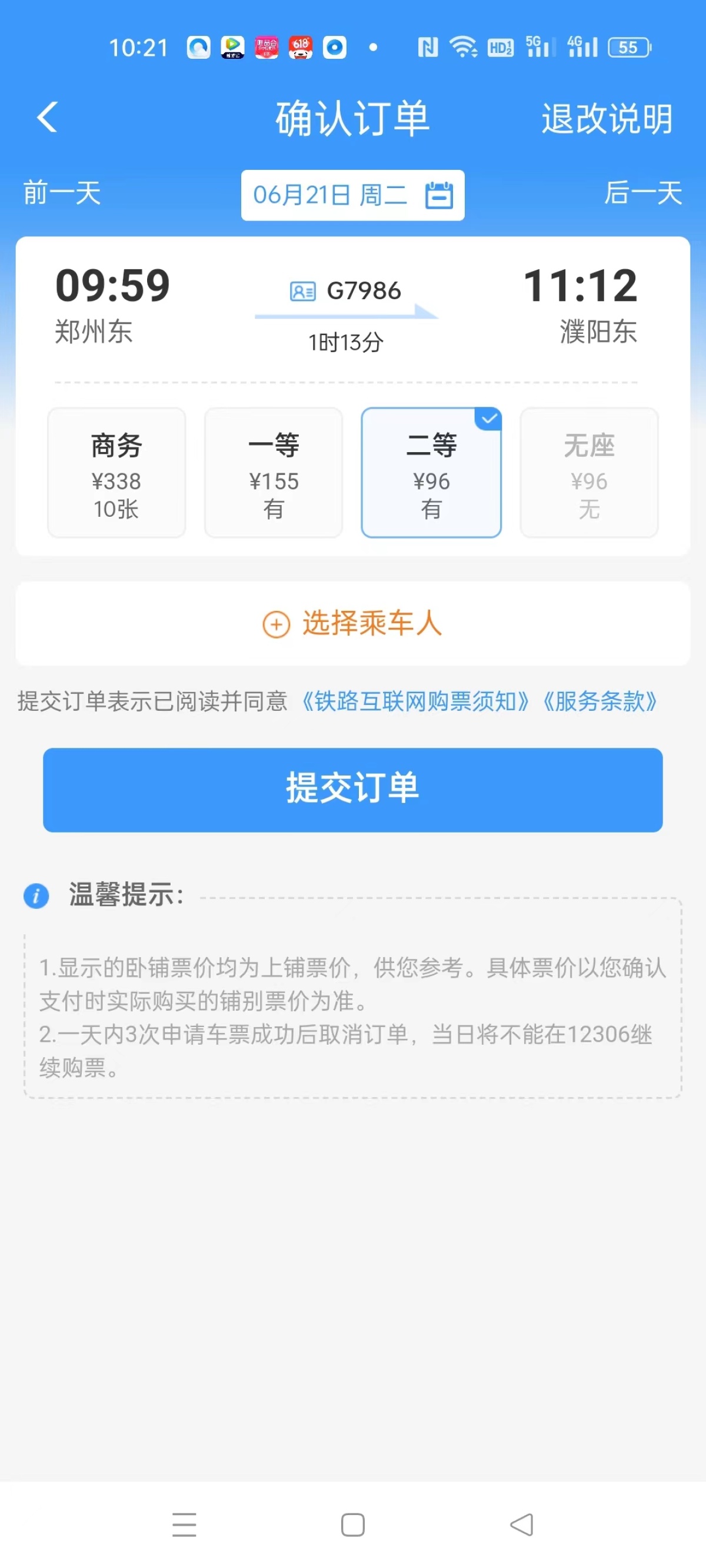Open 《服务条款》 terms link
Image resolution: width=706 pixels, height=1568 pixels.
click(x=600, y=702)
